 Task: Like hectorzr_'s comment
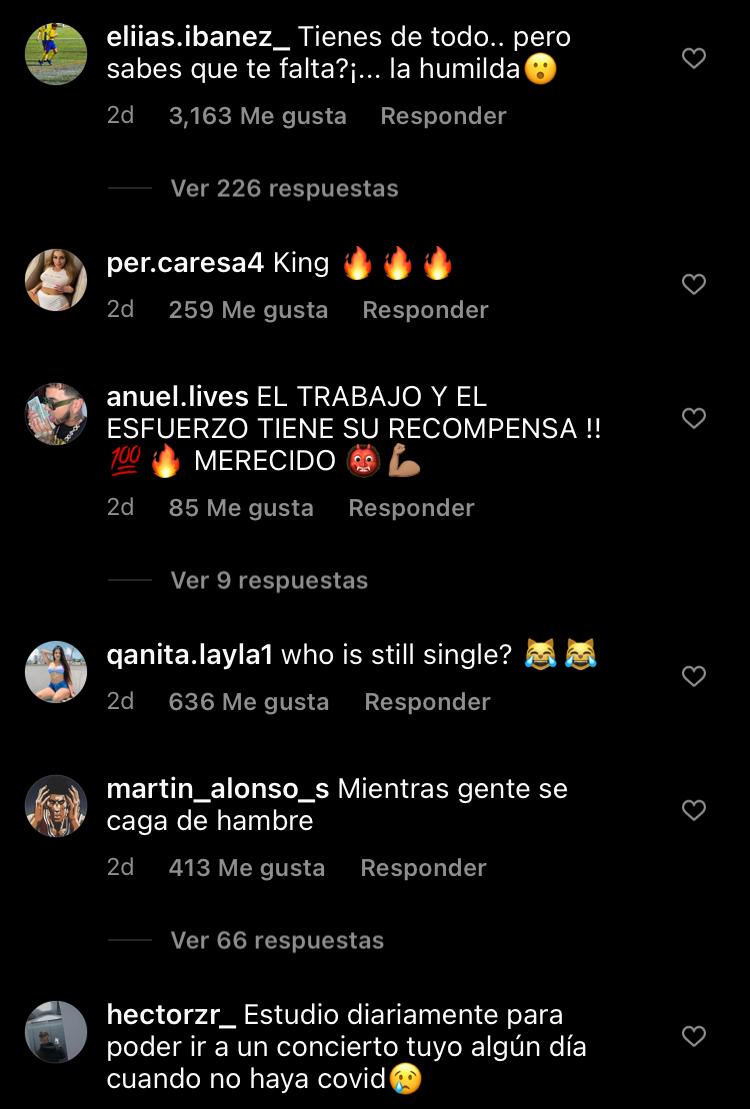click(x=694, y=1036)
